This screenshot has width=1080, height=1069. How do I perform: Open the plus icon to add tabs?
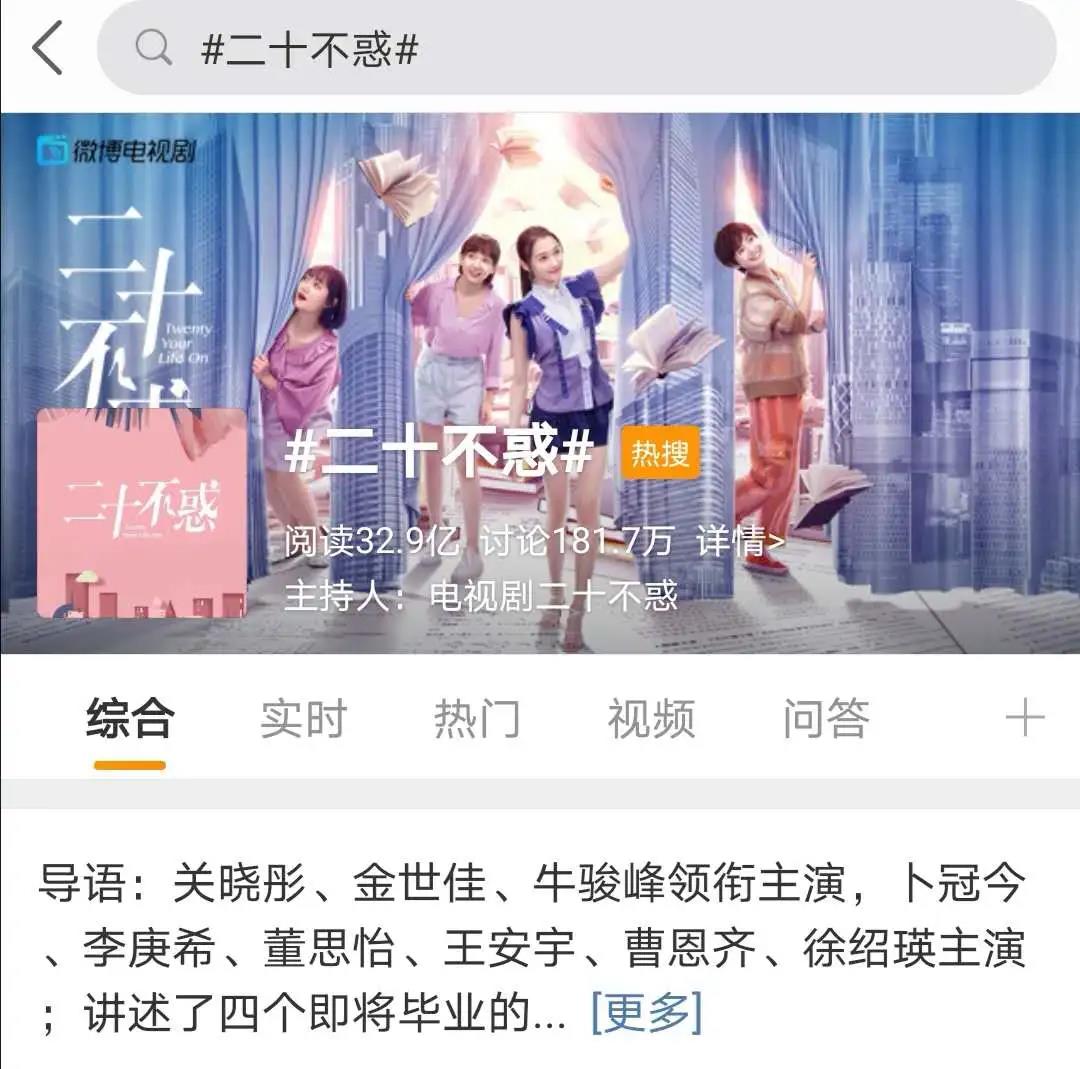coord(1024,719)
